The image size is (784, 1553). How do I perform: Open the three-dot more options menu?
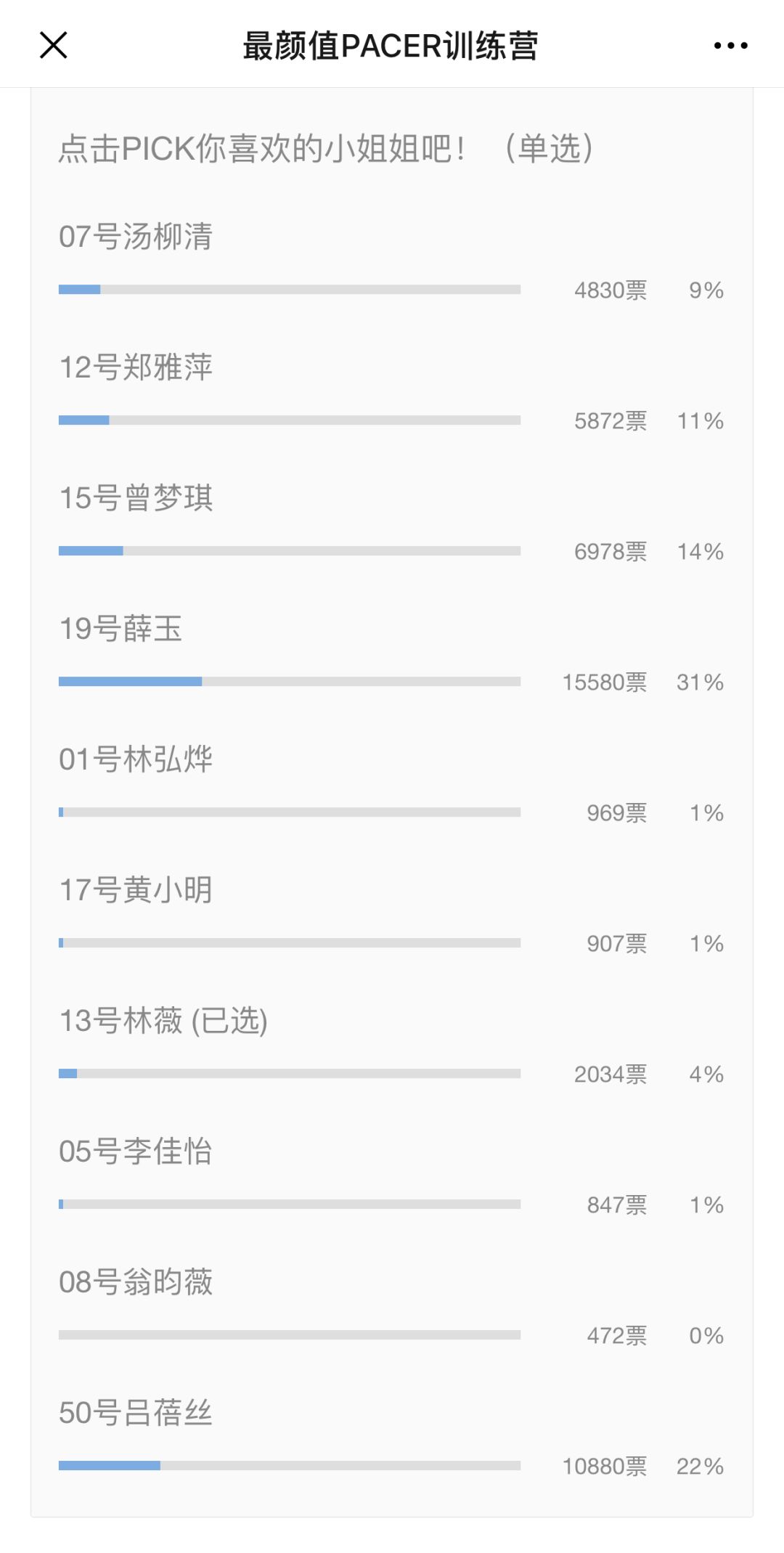pos(730,46)
